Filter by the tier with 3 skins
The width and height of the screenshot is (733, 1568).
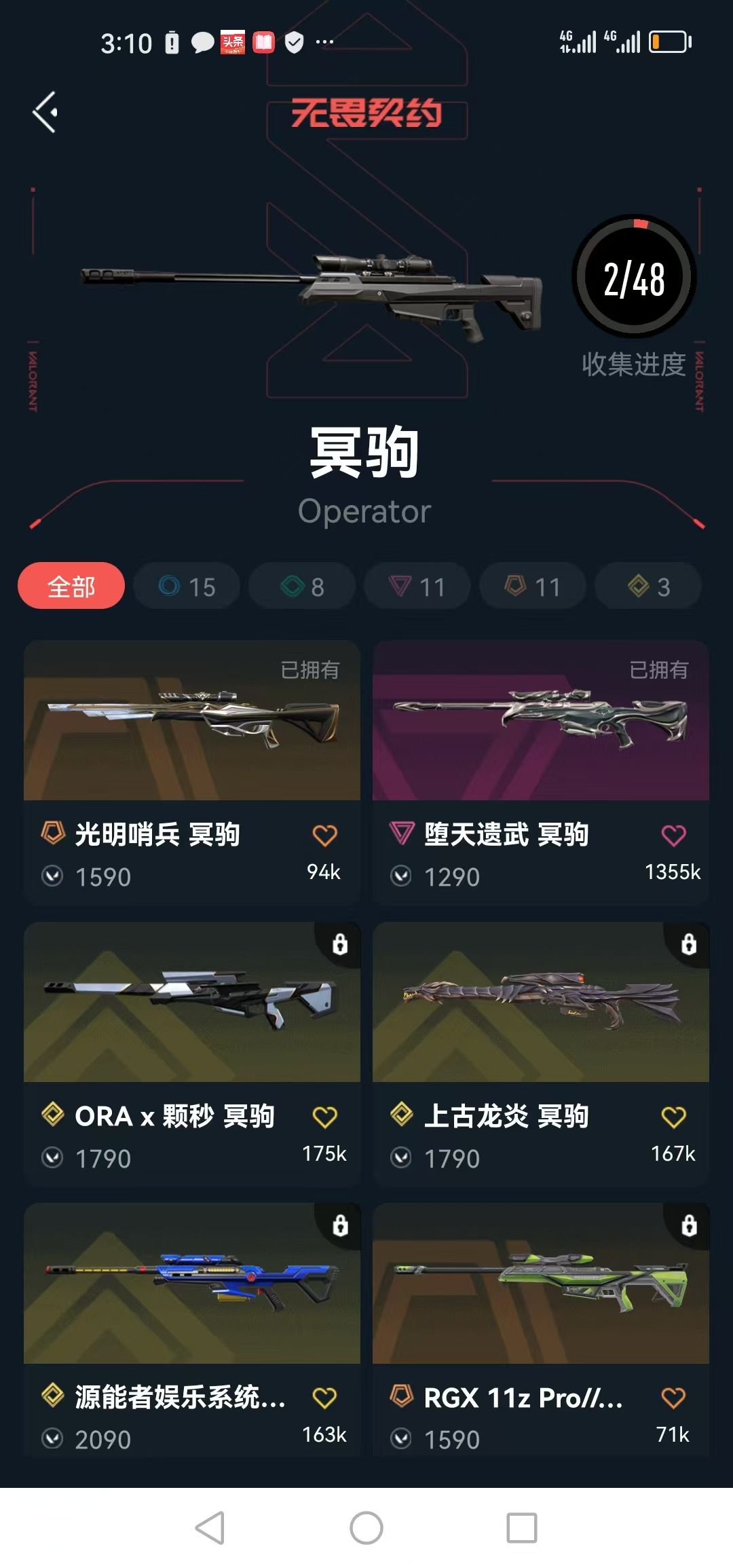coord(648,586)
